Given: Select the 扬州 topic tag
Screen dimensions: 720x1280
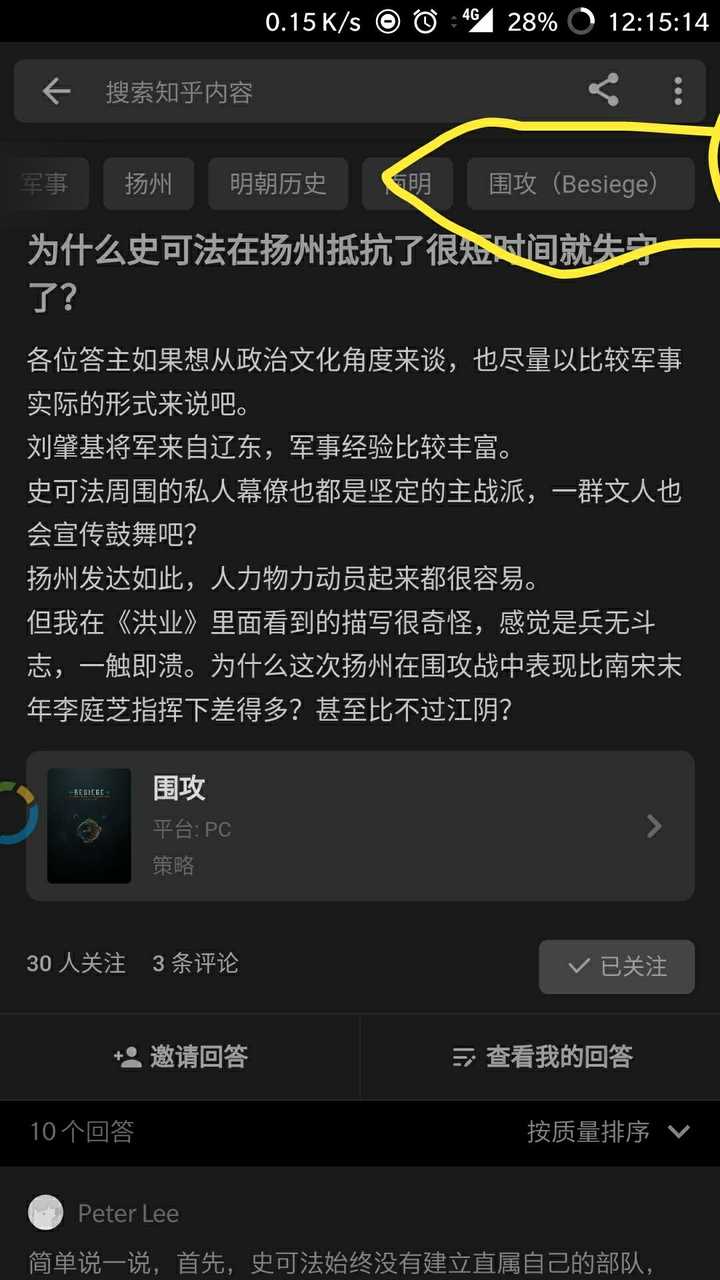Looking at the screenshot, I should [x=148, y=183].
